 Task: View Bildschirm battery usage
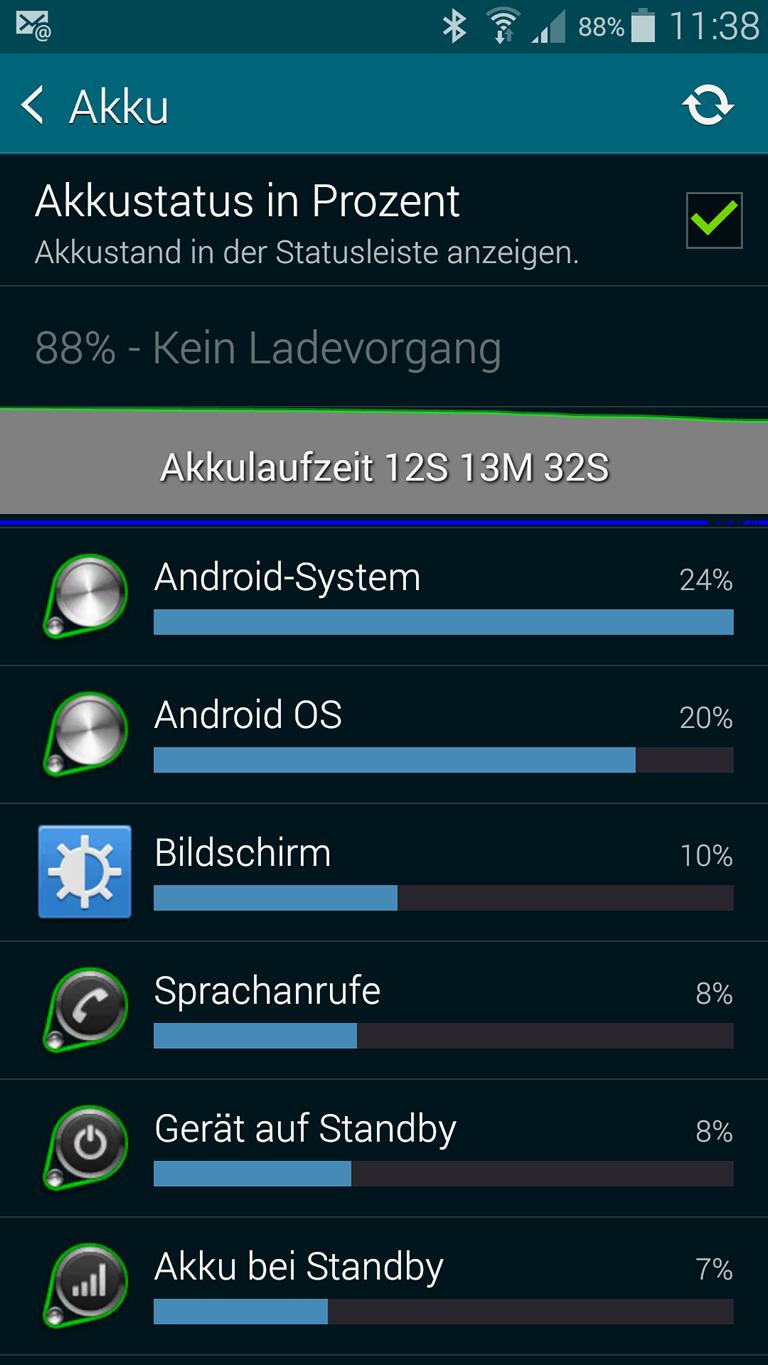coord(384,873)
